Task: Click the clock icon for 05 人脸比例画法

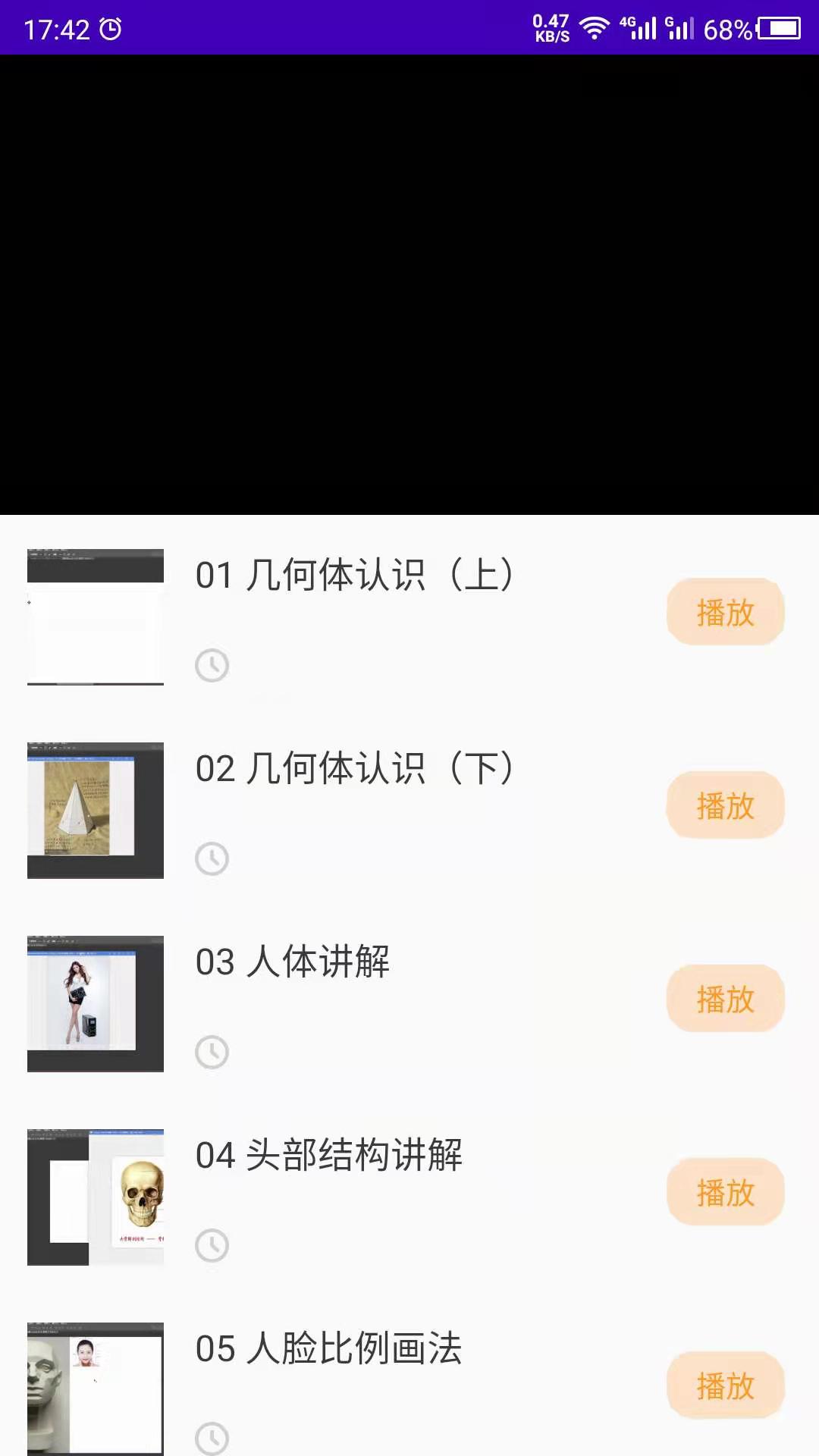Action: [x=212, y=1437]
